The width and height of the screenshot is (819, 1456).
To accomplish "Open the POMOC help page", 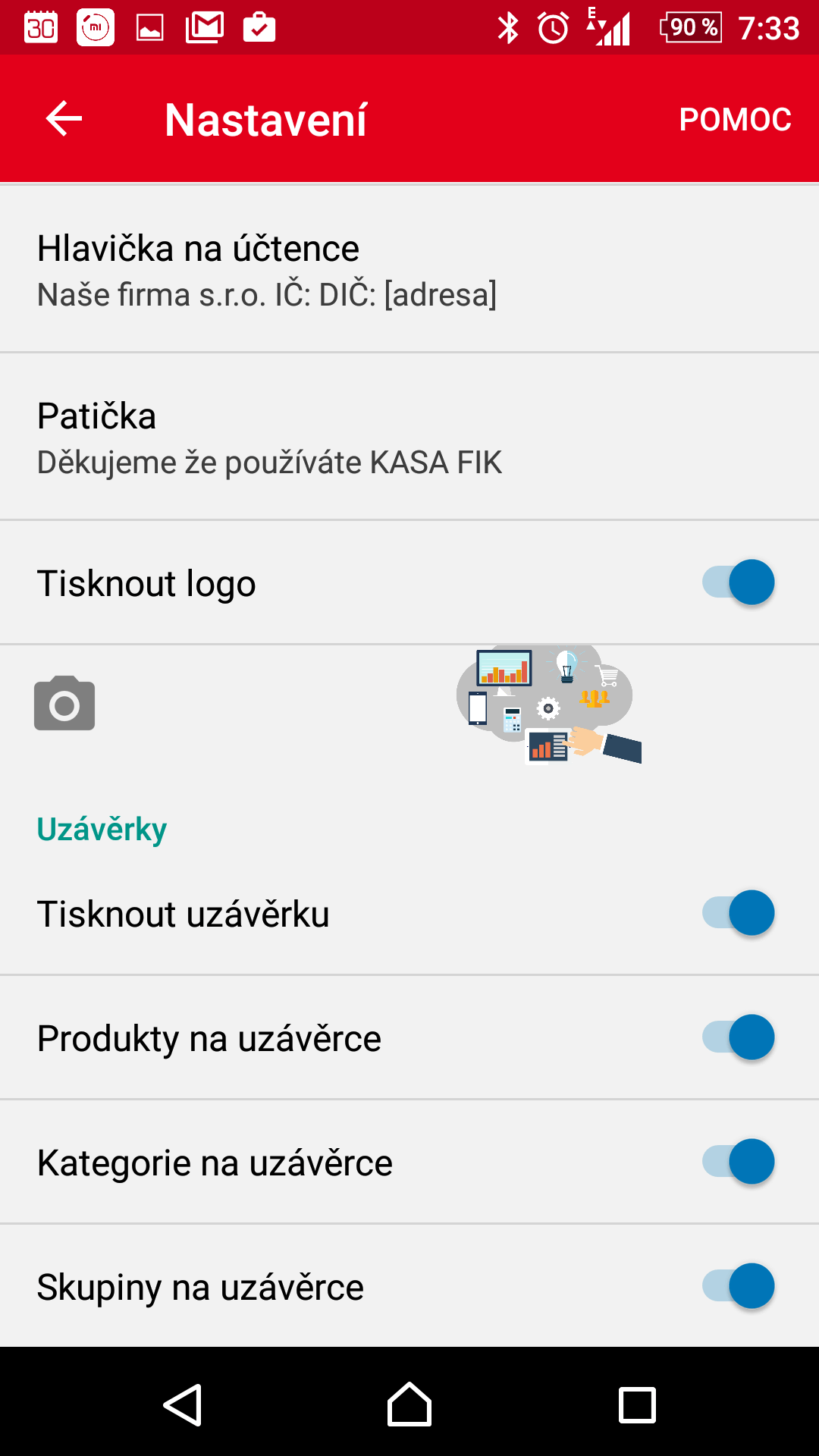I will [735, 119].
